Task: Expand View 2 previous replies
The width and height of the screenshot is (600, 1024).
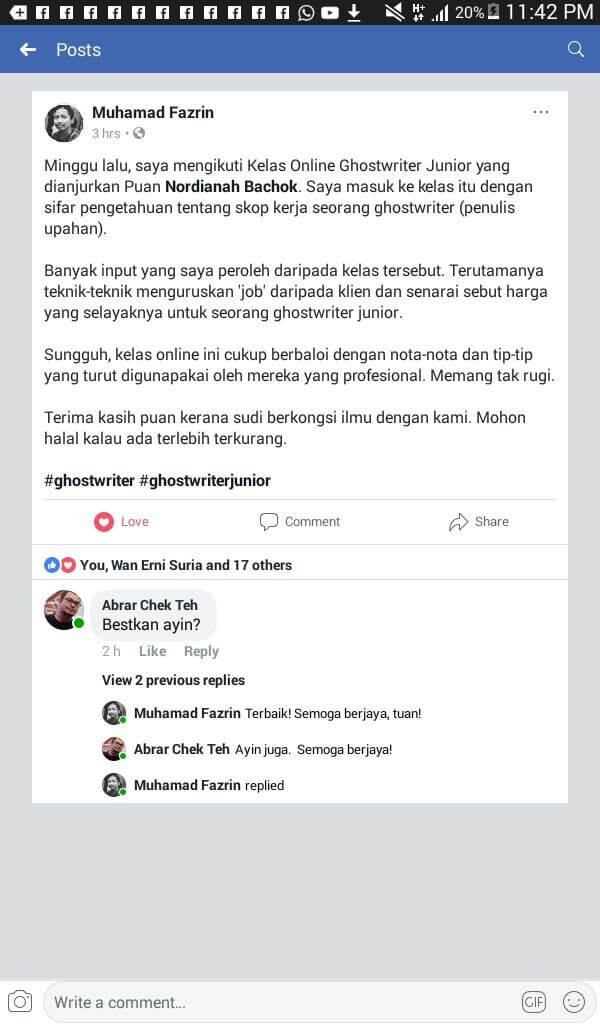Action: pyautogui.click(x=173, y=680)
